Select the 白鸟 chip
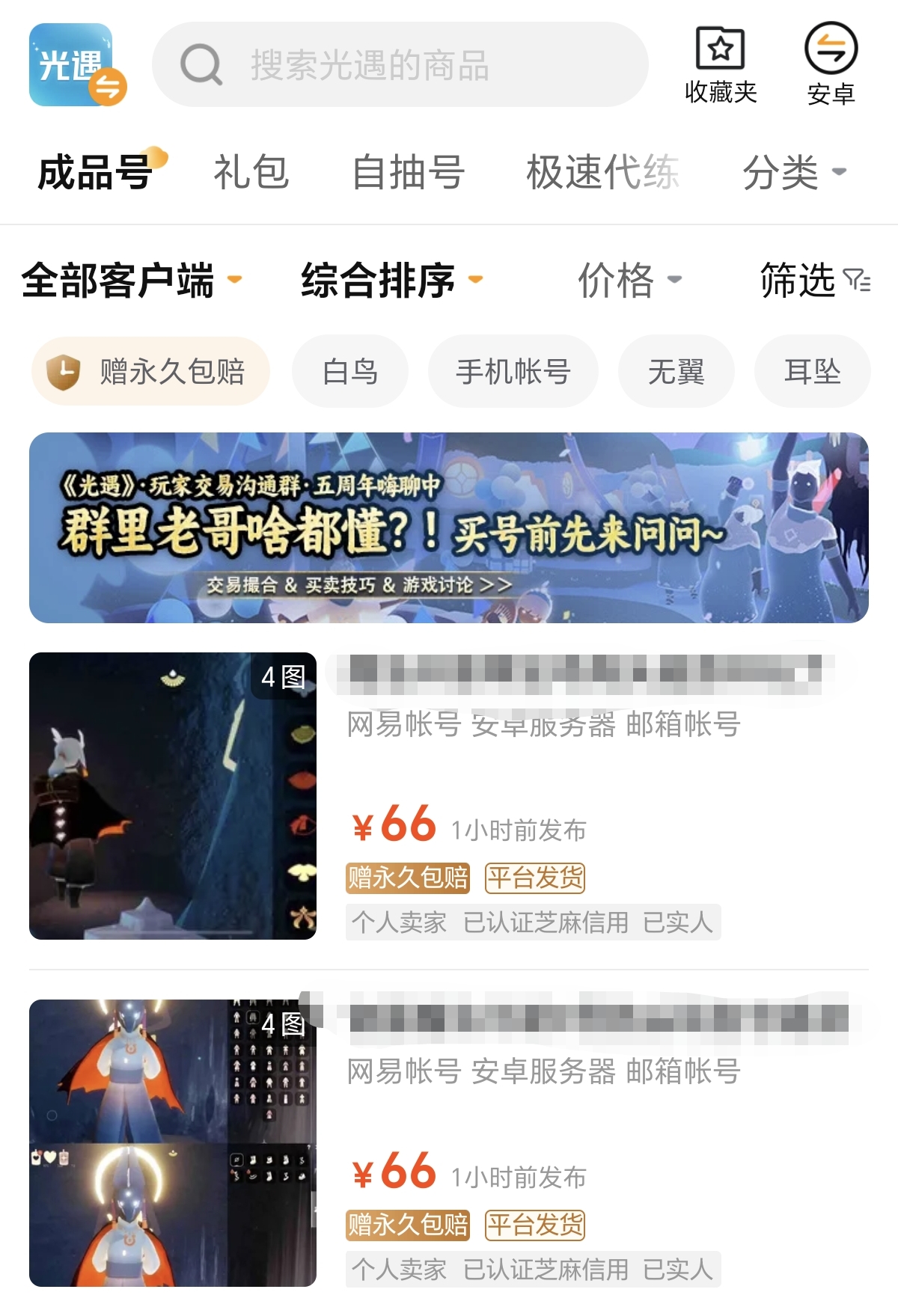Screen dimensions: 898x1316 349,372
